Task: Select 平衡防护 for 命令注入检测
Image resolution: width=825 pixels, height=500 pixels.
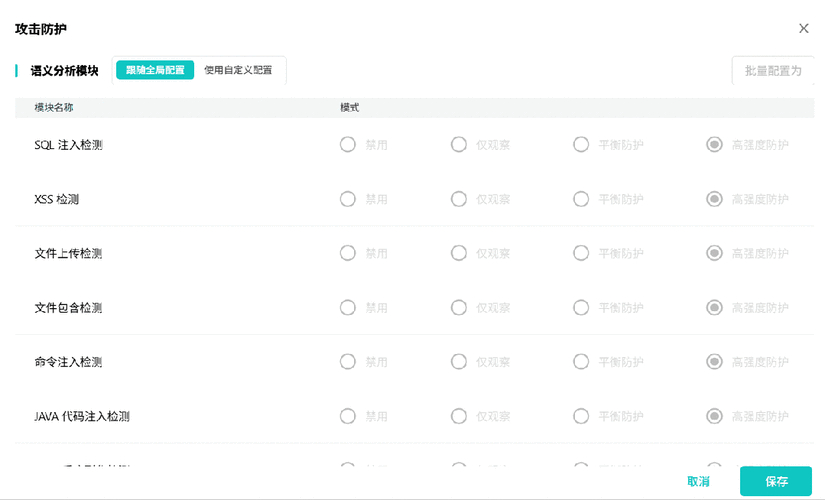Action: [581, 361]
